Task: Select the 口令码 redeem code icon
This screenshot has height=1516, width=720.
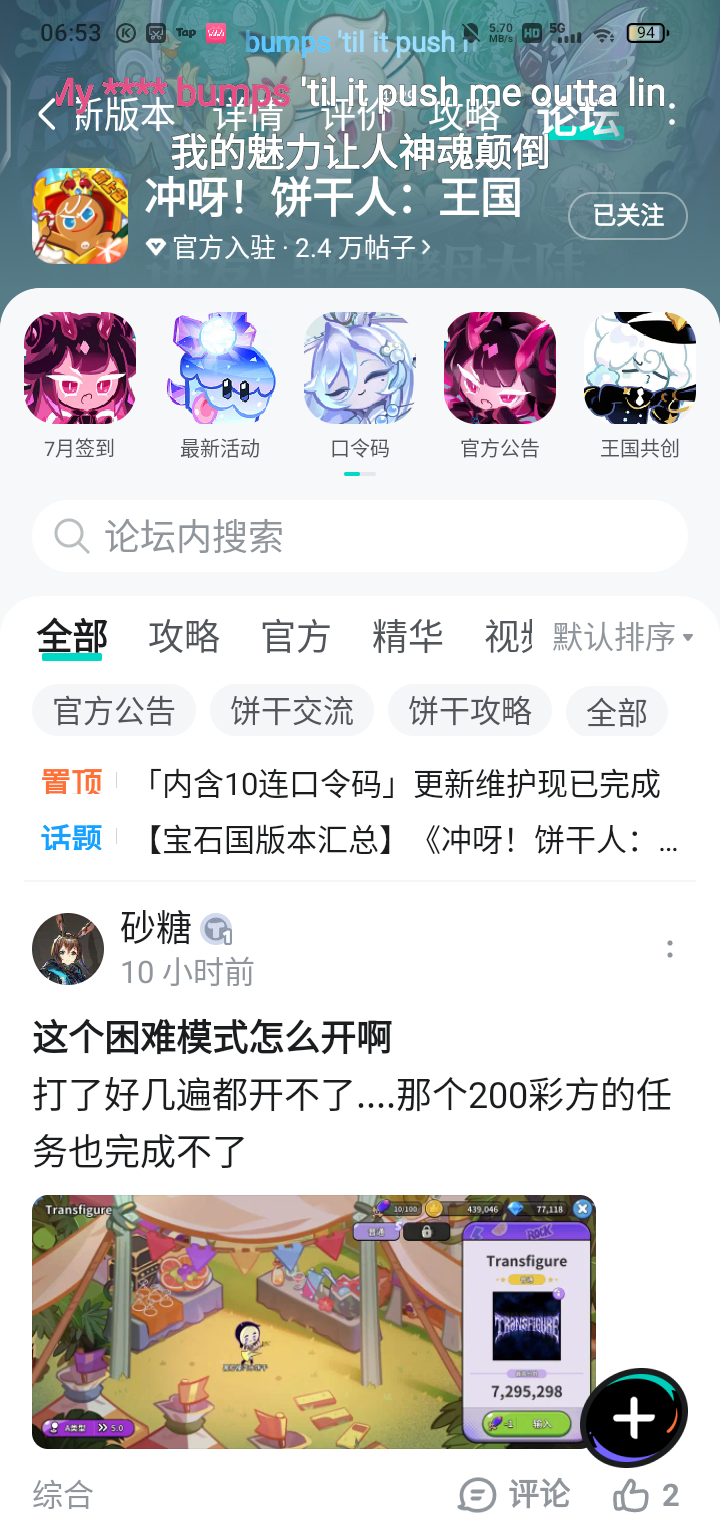Action: pos(360,367)
